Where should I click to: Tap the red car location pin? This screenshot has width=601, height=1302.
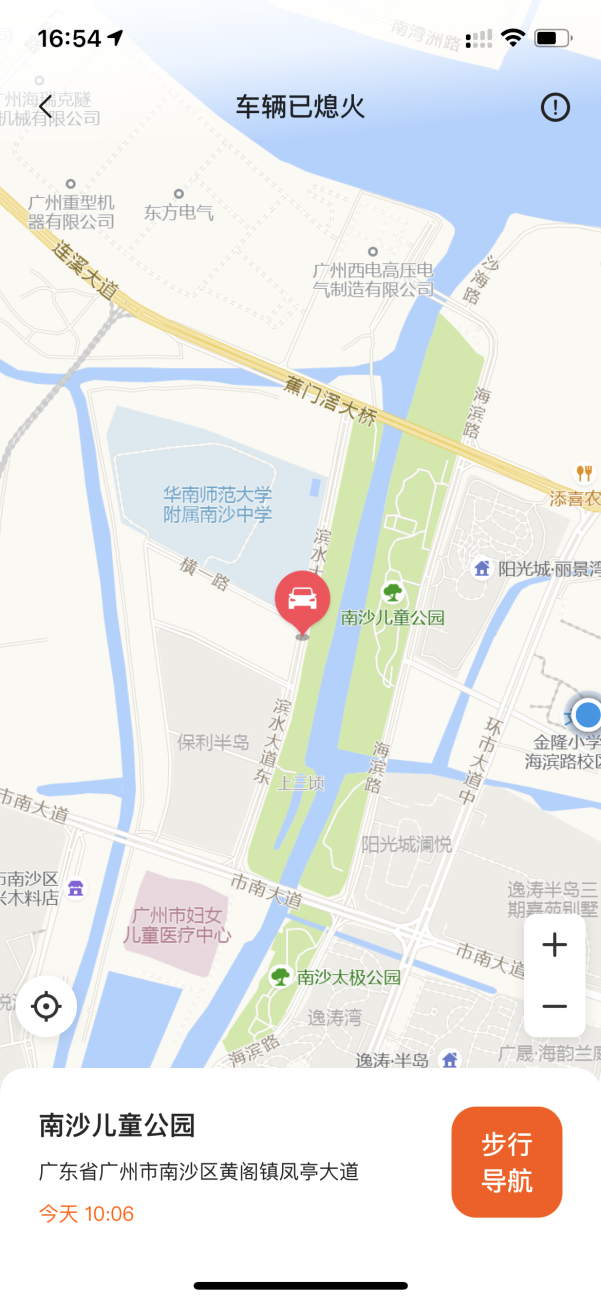pyautogui.click(x=302, y=600)
